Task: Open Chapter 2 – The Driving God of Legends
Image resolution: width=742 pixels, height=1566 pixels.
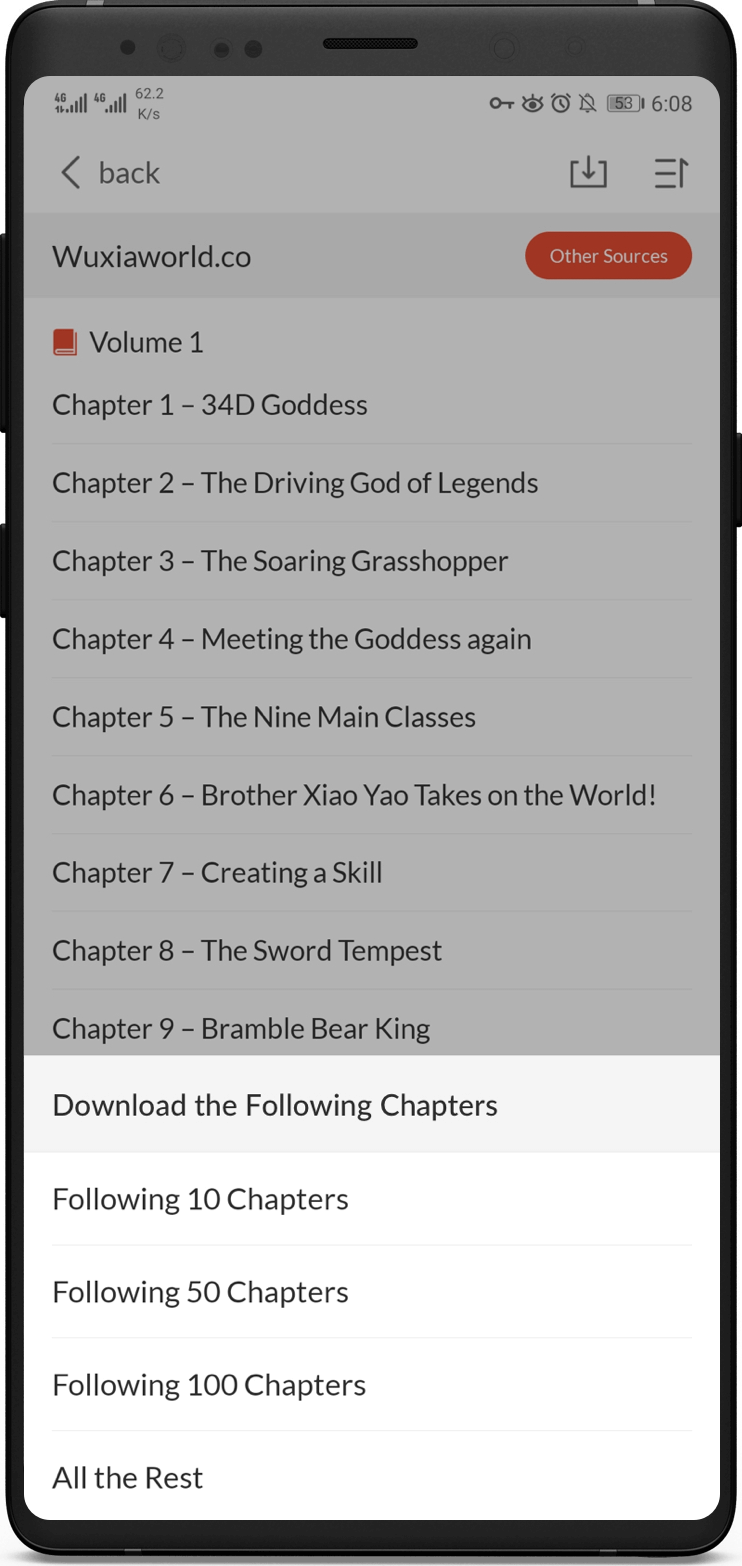Action: click(295, 483)
